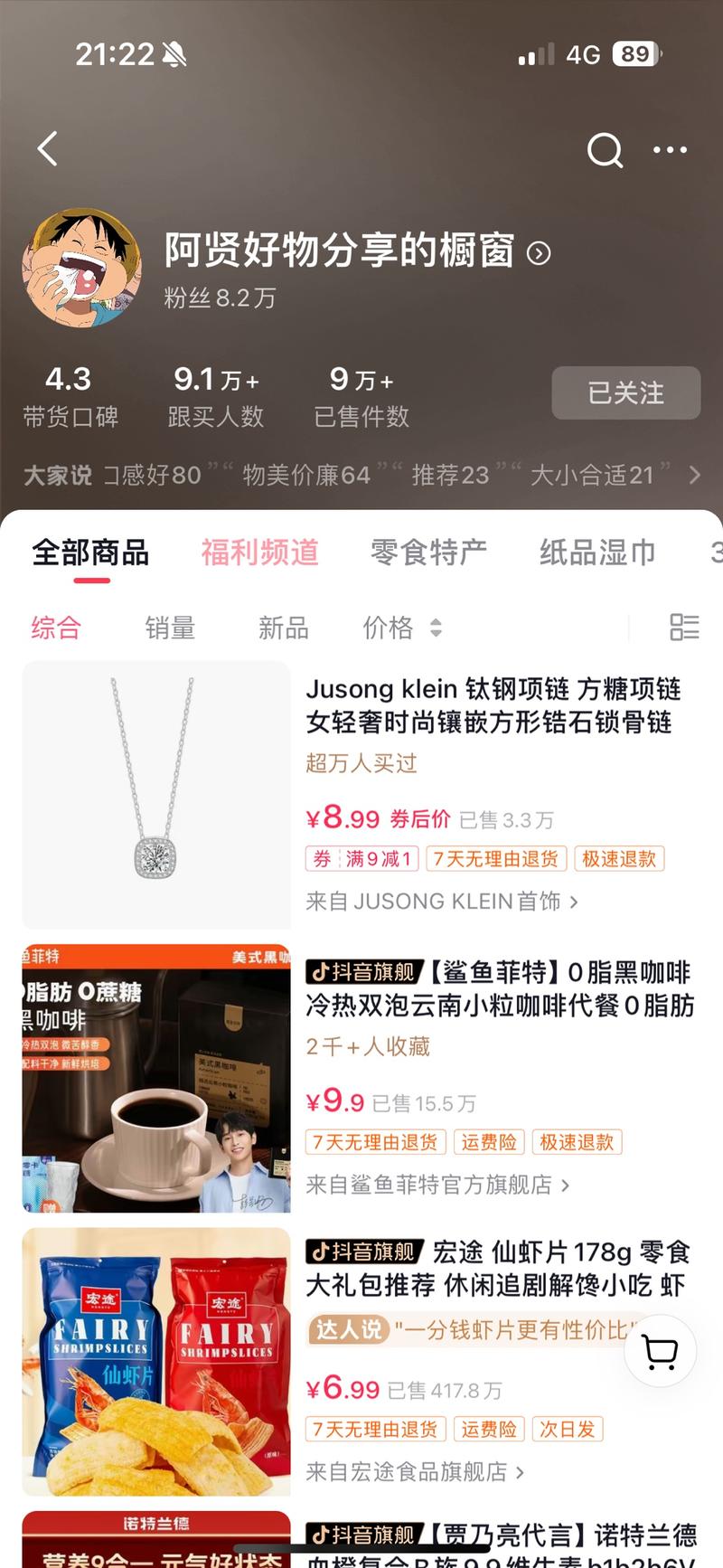The image size is (723, 1568).
Task: Open the three-dot more options menu
Action: 670,150
